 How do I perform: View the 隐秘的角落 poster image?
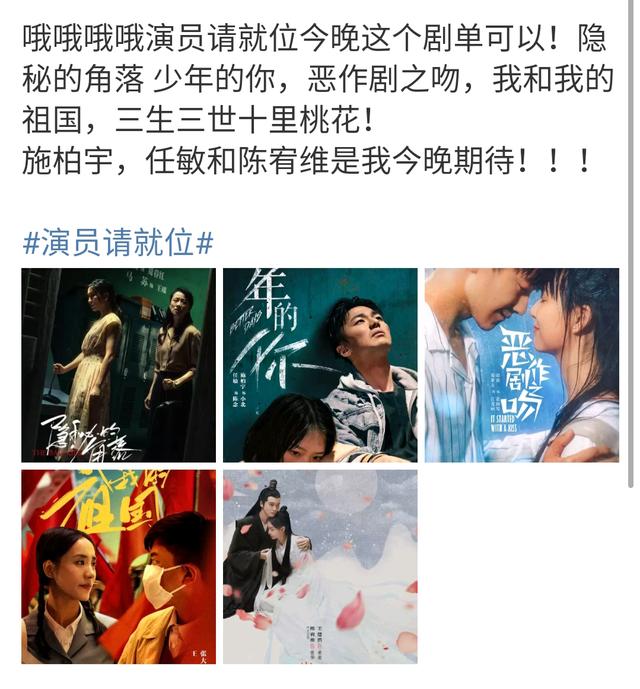coord(118,365)
